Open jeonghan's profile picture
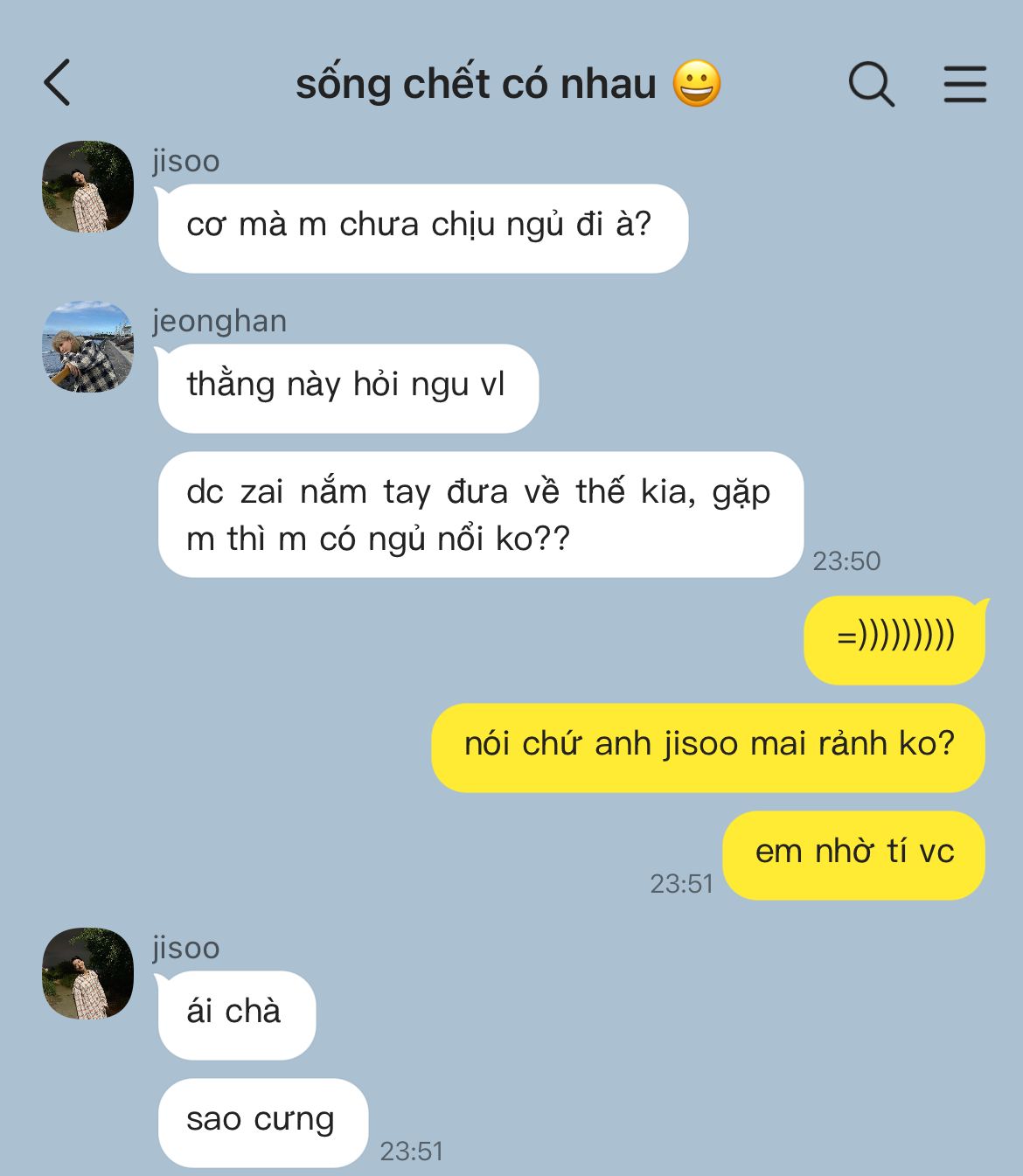 (87, 347)
